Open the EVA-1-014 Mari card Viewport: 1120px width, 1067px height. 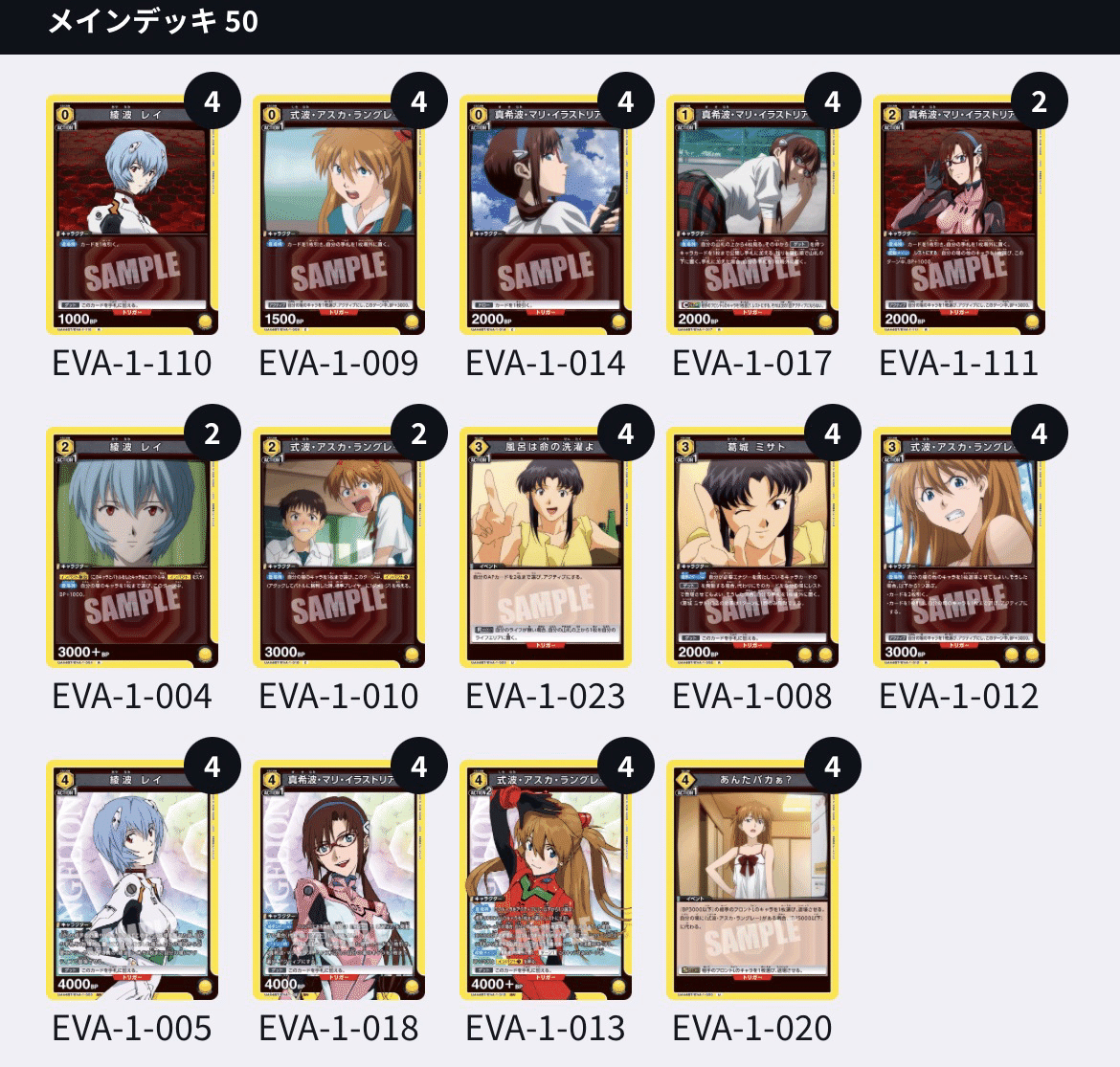tap(546, 215)
